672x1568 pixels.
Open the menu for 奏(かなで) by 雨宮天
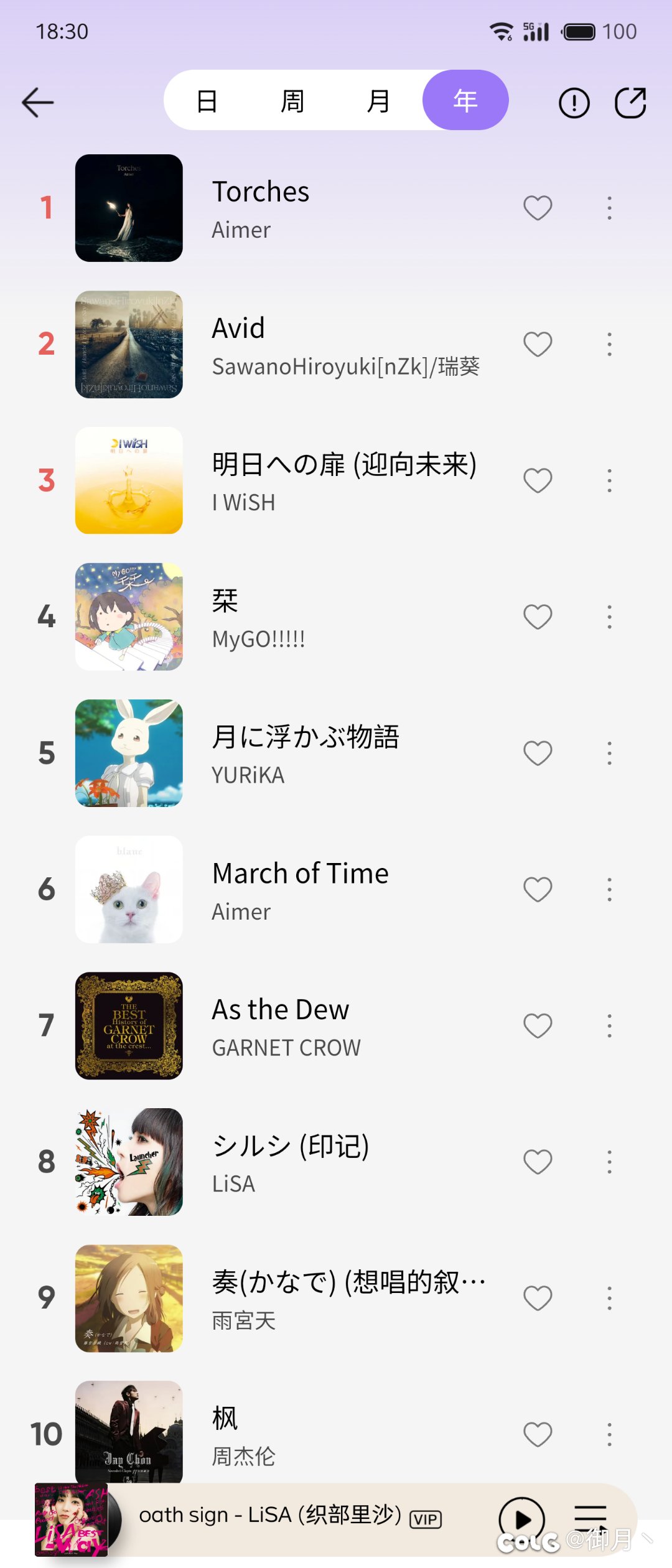(609, 1298)
